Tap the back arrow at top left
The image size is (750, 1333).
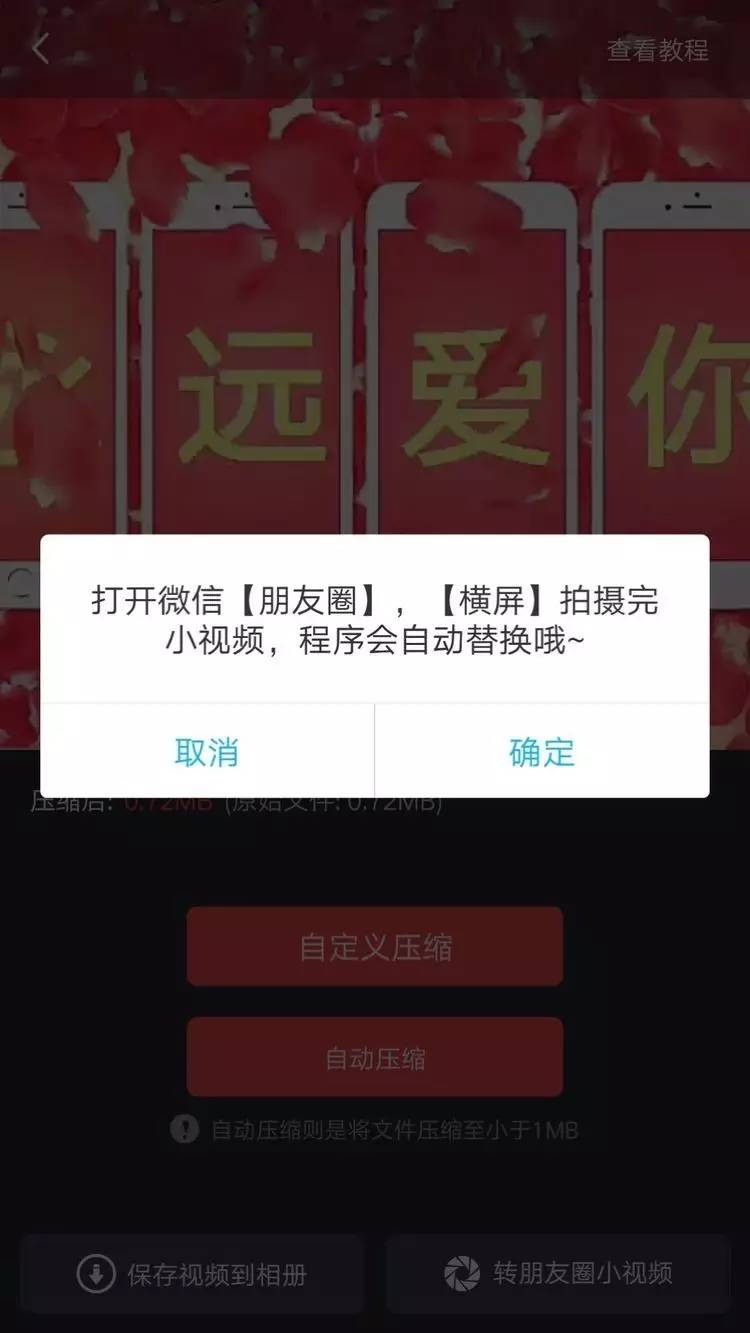coord(40,48)
